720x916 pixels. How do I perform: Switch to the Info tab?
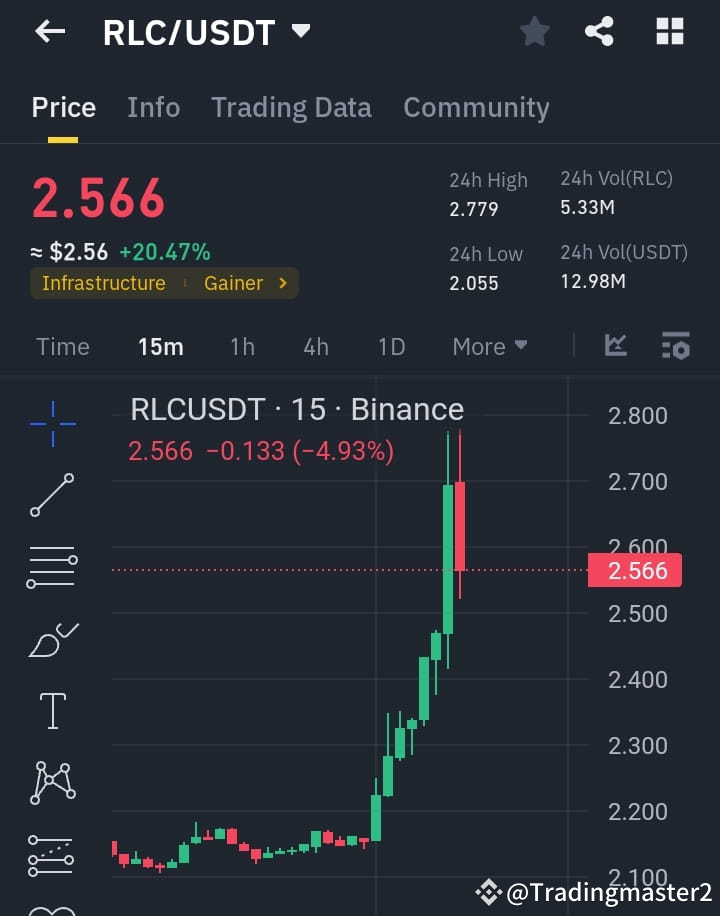[153, 108]
